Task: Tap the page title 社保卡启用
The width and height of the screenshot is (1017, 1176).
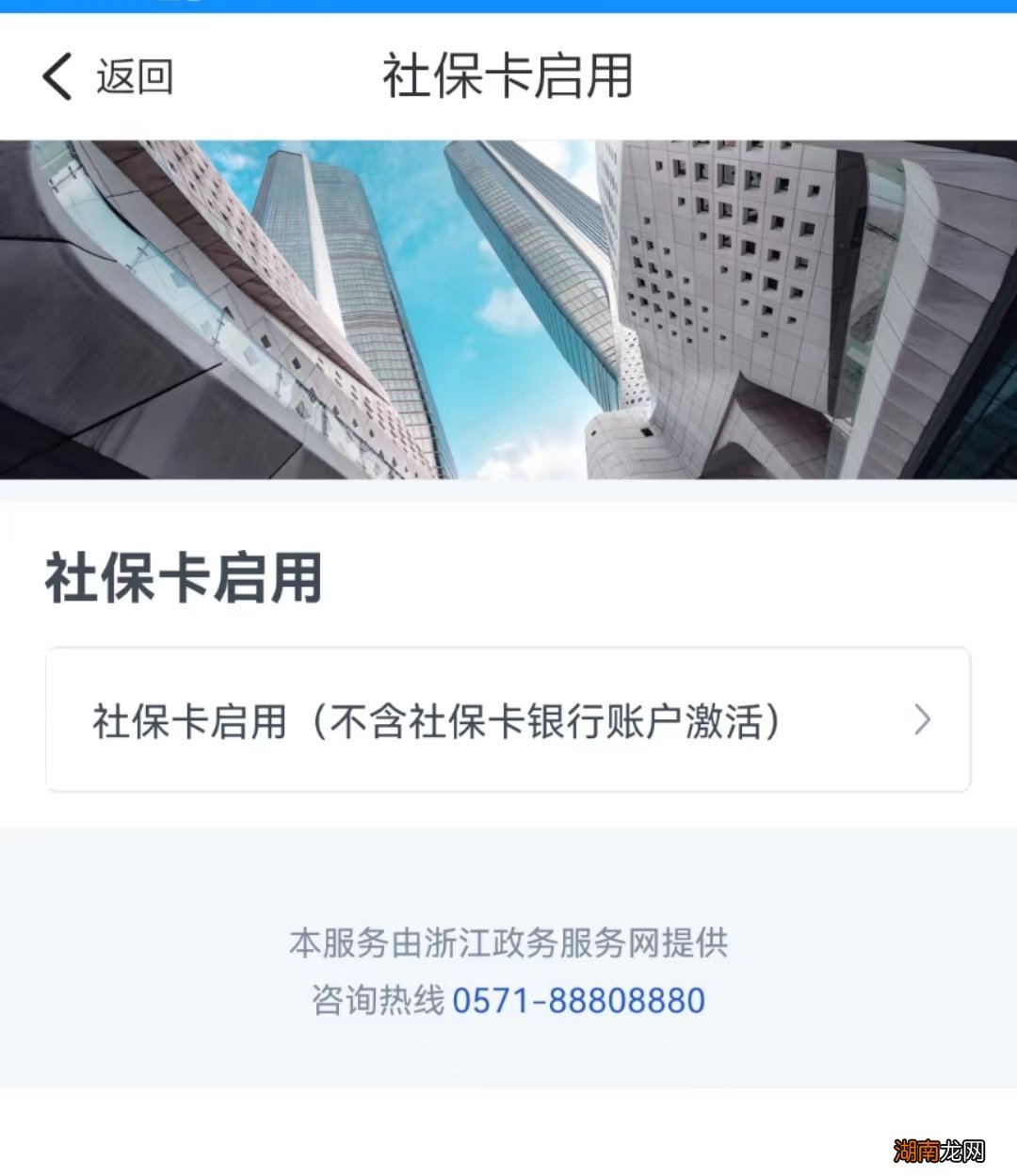Action: coord(508,78)
